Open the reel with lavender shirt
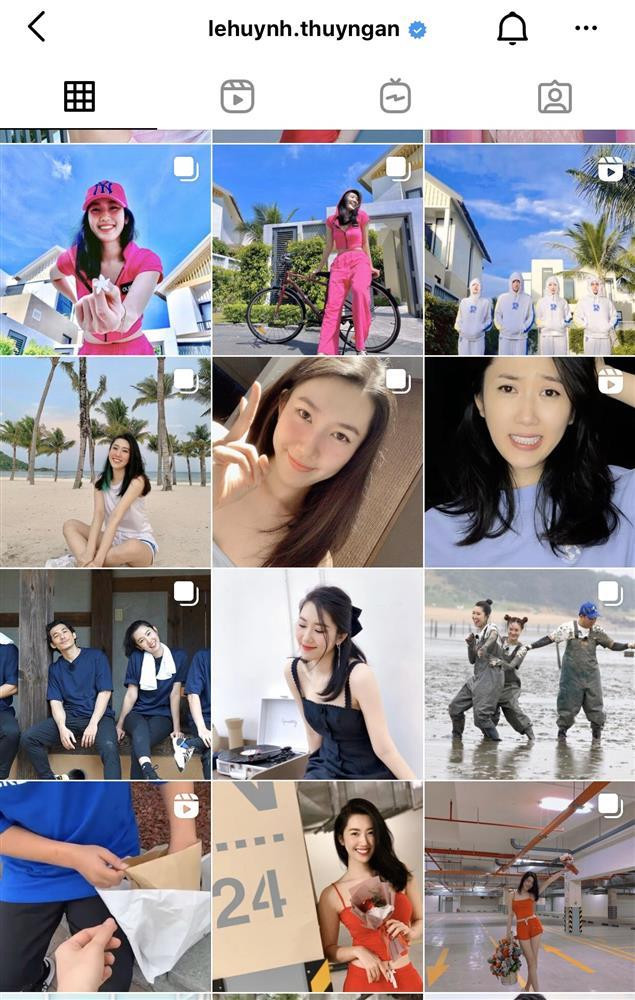The width and height of the screenshot is (635, 1000). coord(529,462)
